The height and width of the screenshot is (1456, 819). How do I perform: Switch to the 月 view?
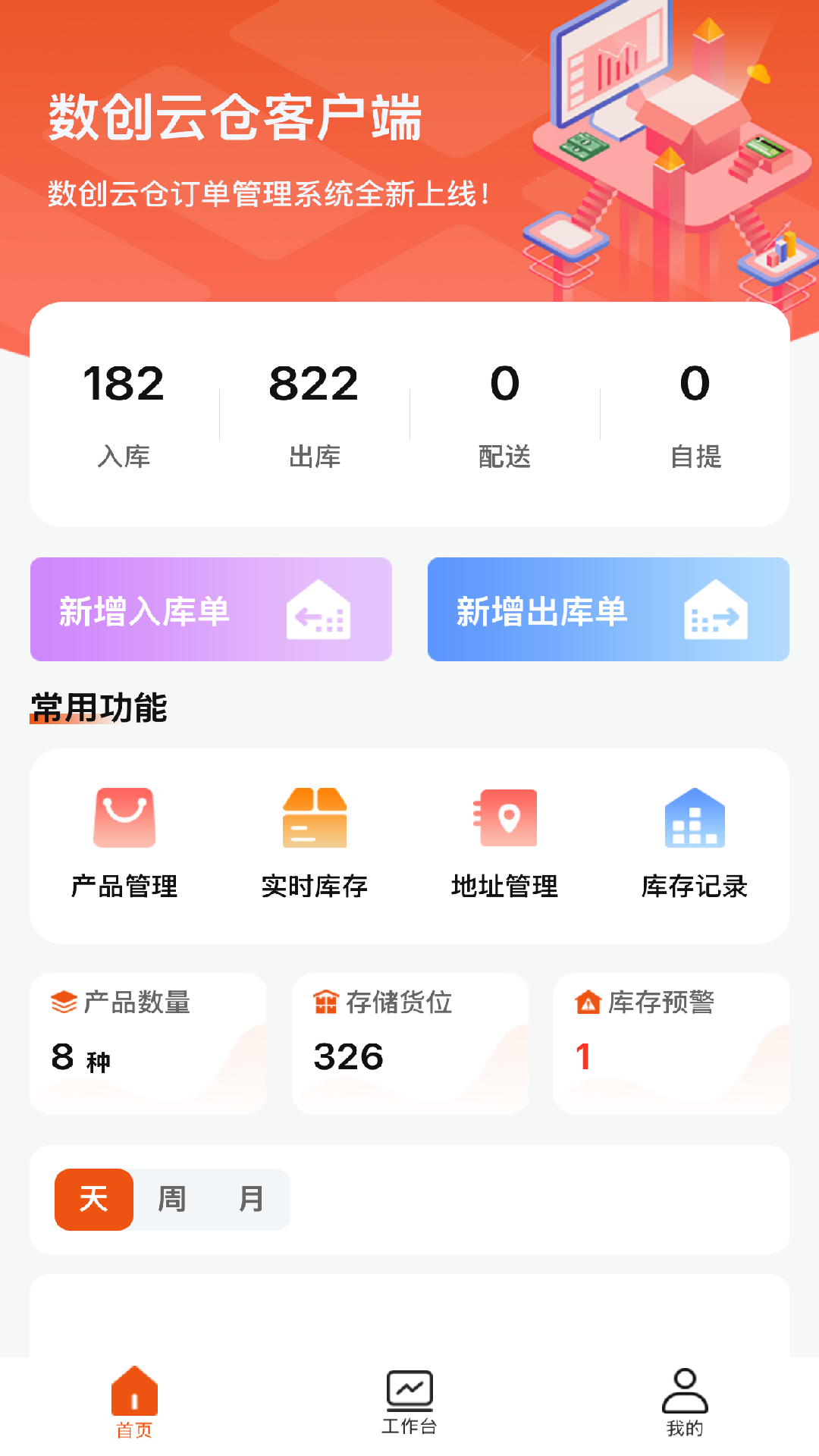251,1200
